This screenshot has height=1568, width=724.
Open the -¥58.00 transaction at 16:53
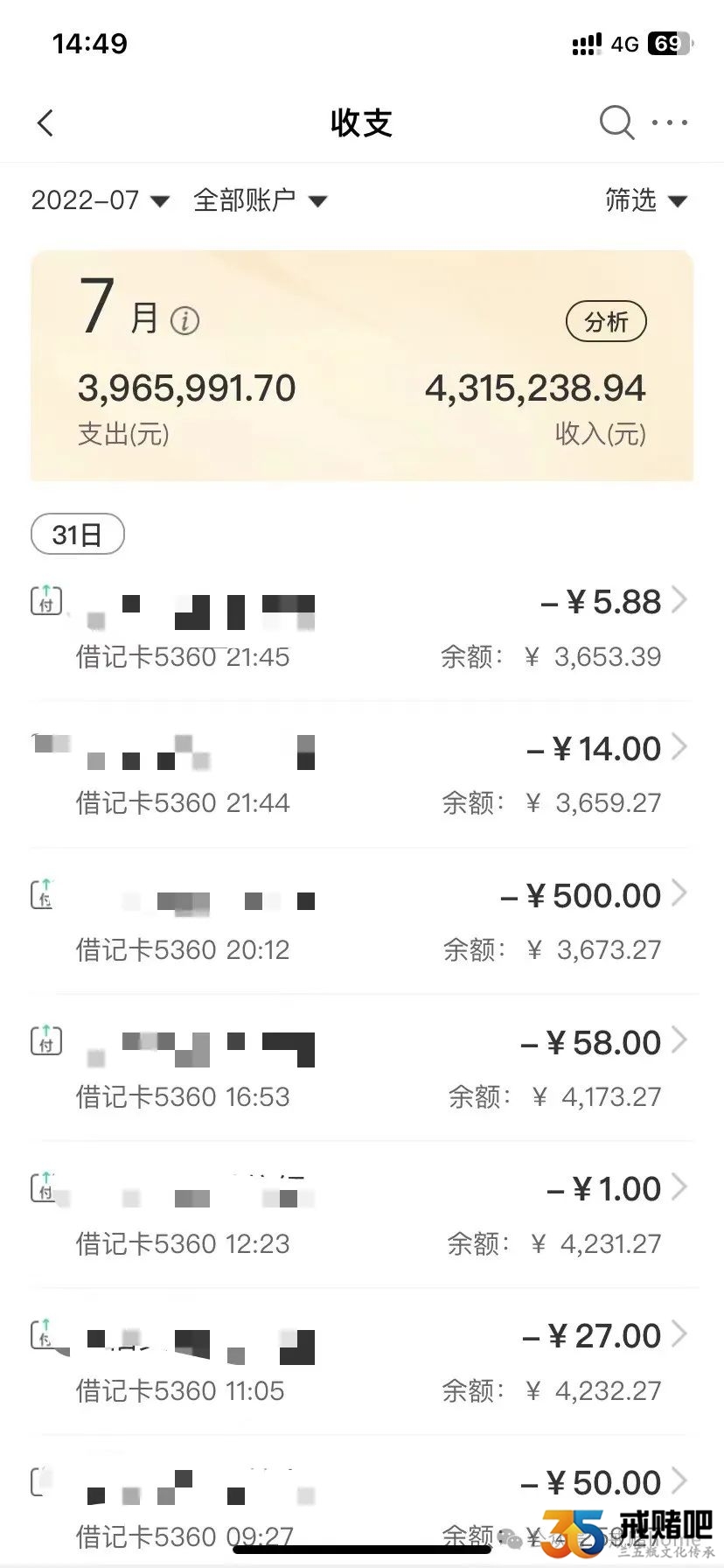pyautogui.click(x=362, y=1067)
